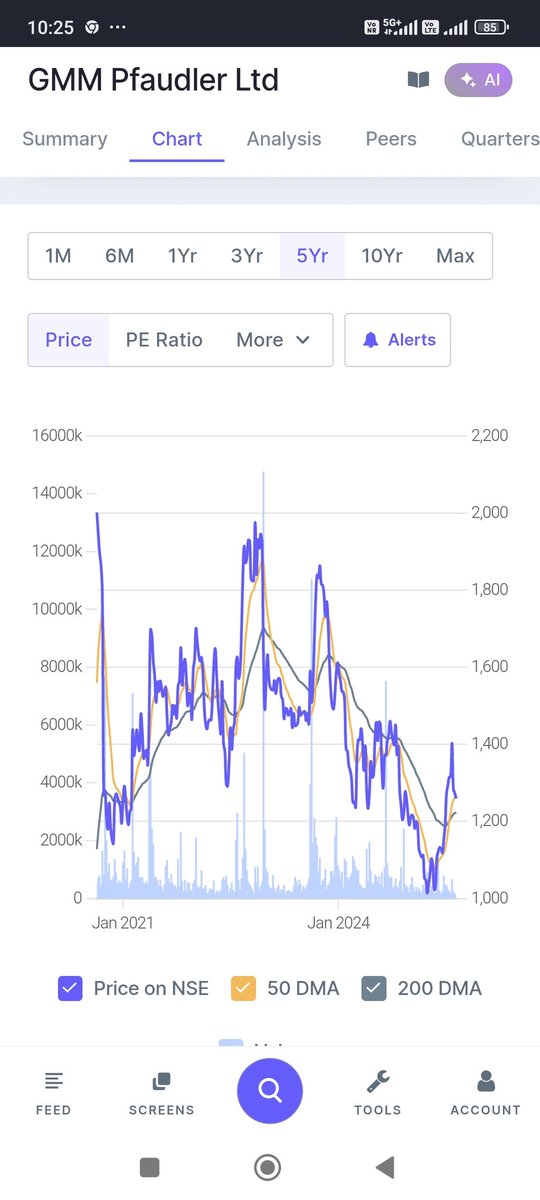Screen dimensions: 540x1200
Task: Select the 1M chart range
Action: tap(58, 256)
